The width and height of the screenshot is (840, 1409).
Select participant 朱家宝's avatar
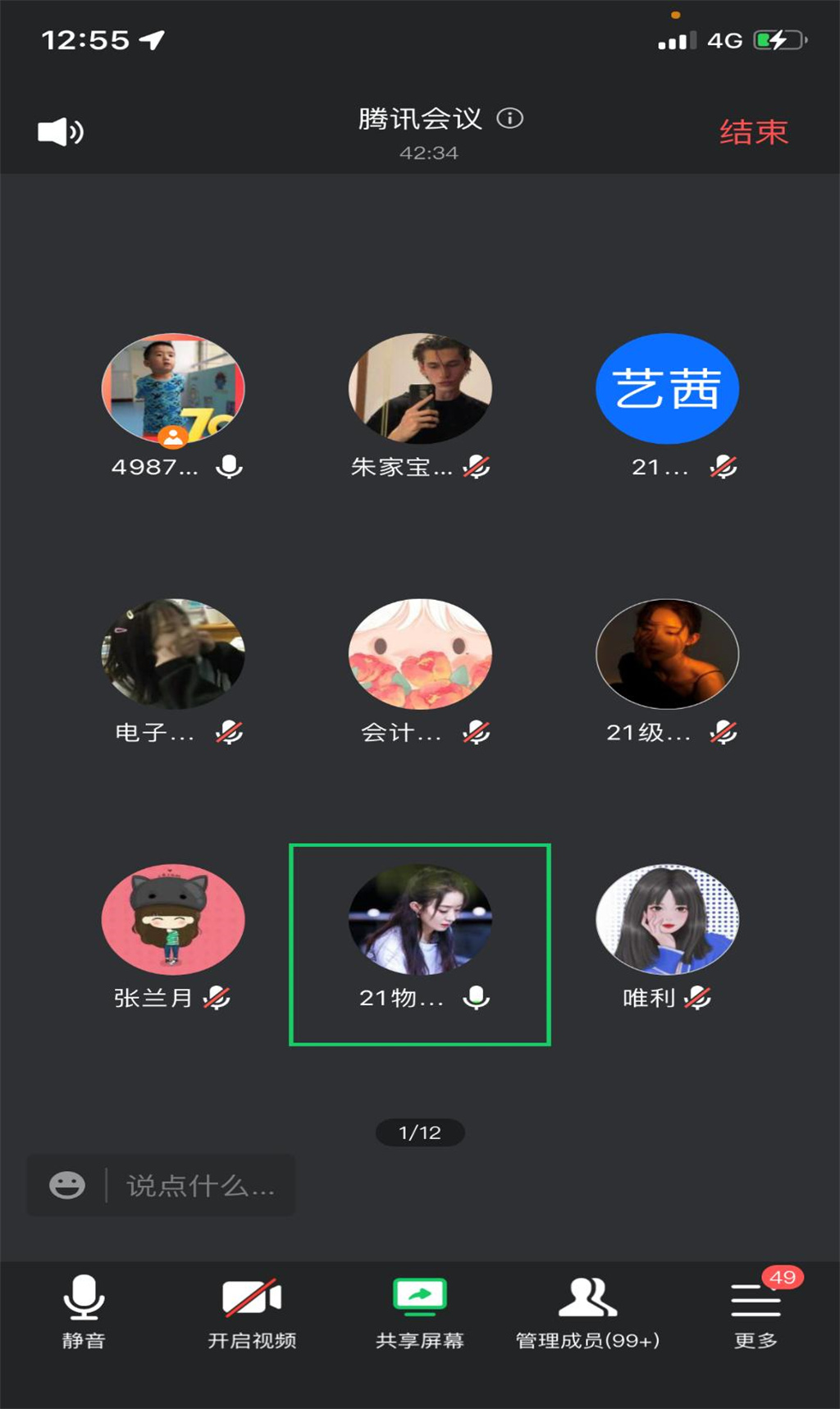[420, 388]
